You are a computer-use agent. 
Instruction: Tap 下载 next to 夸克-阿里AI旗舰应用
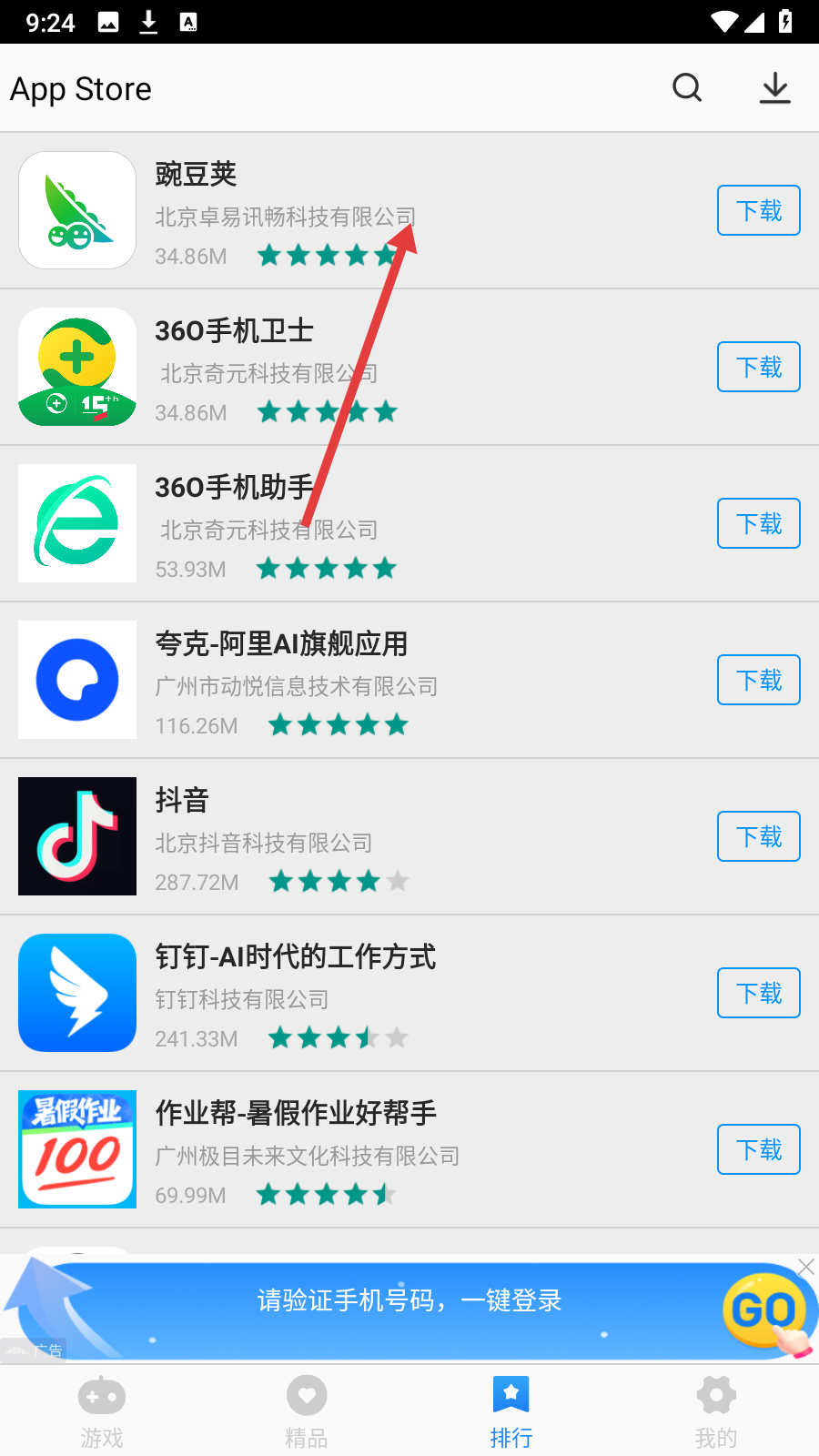pyautogui.click(x=758, y=680)
